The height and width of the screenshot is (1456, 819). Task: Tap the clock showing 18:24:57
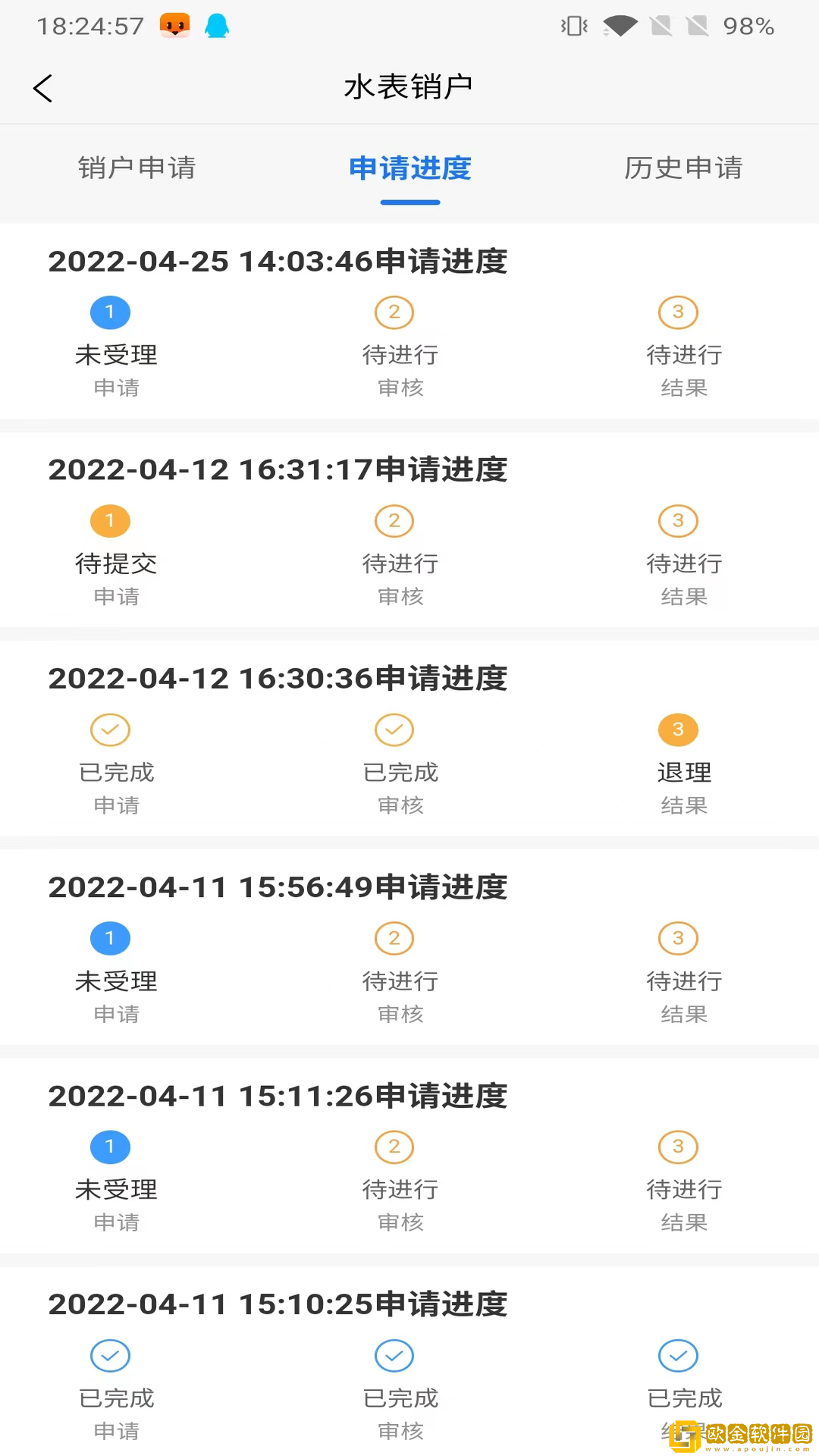tap(90, 25)
